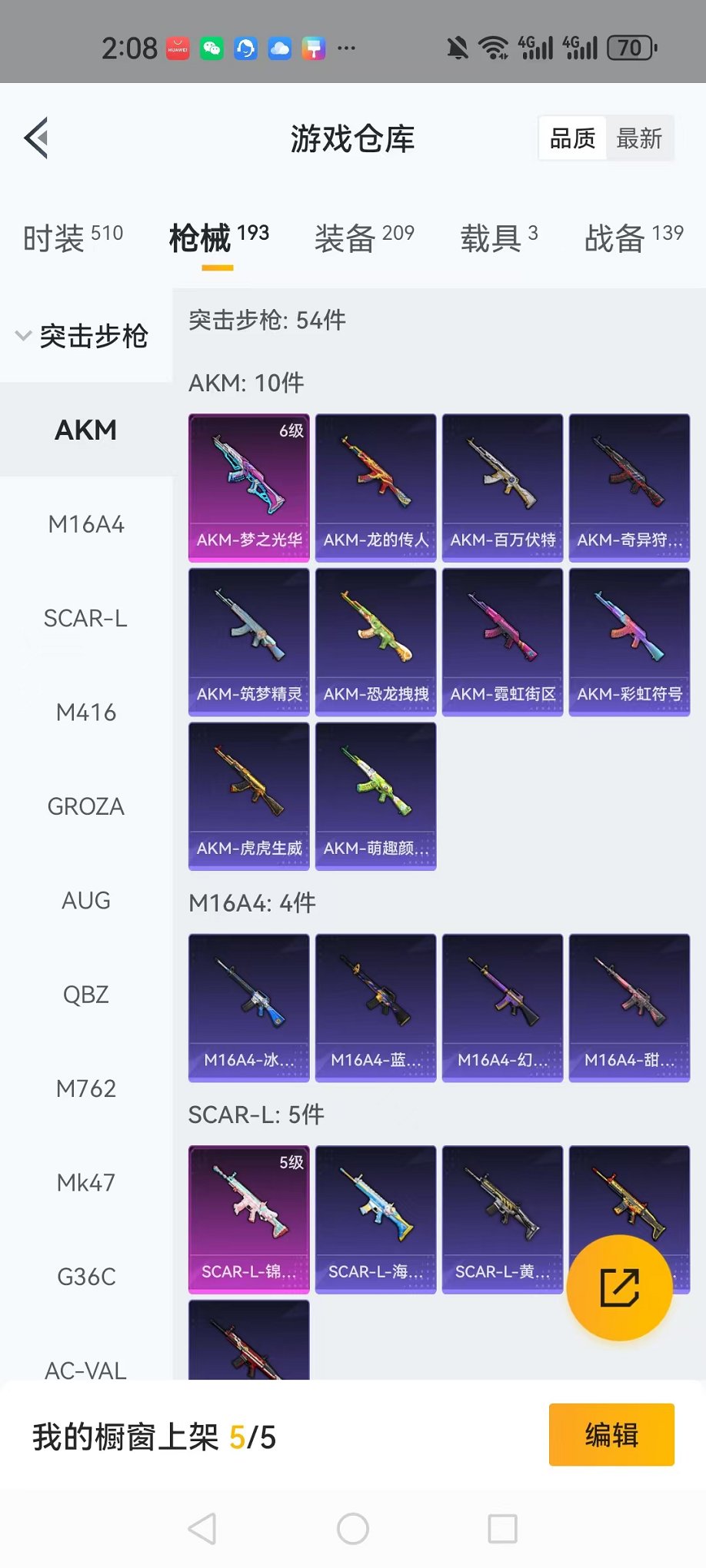The image size is (706, 1568).
Task: Switch to the 装备 tab
Action: (364, 238)
